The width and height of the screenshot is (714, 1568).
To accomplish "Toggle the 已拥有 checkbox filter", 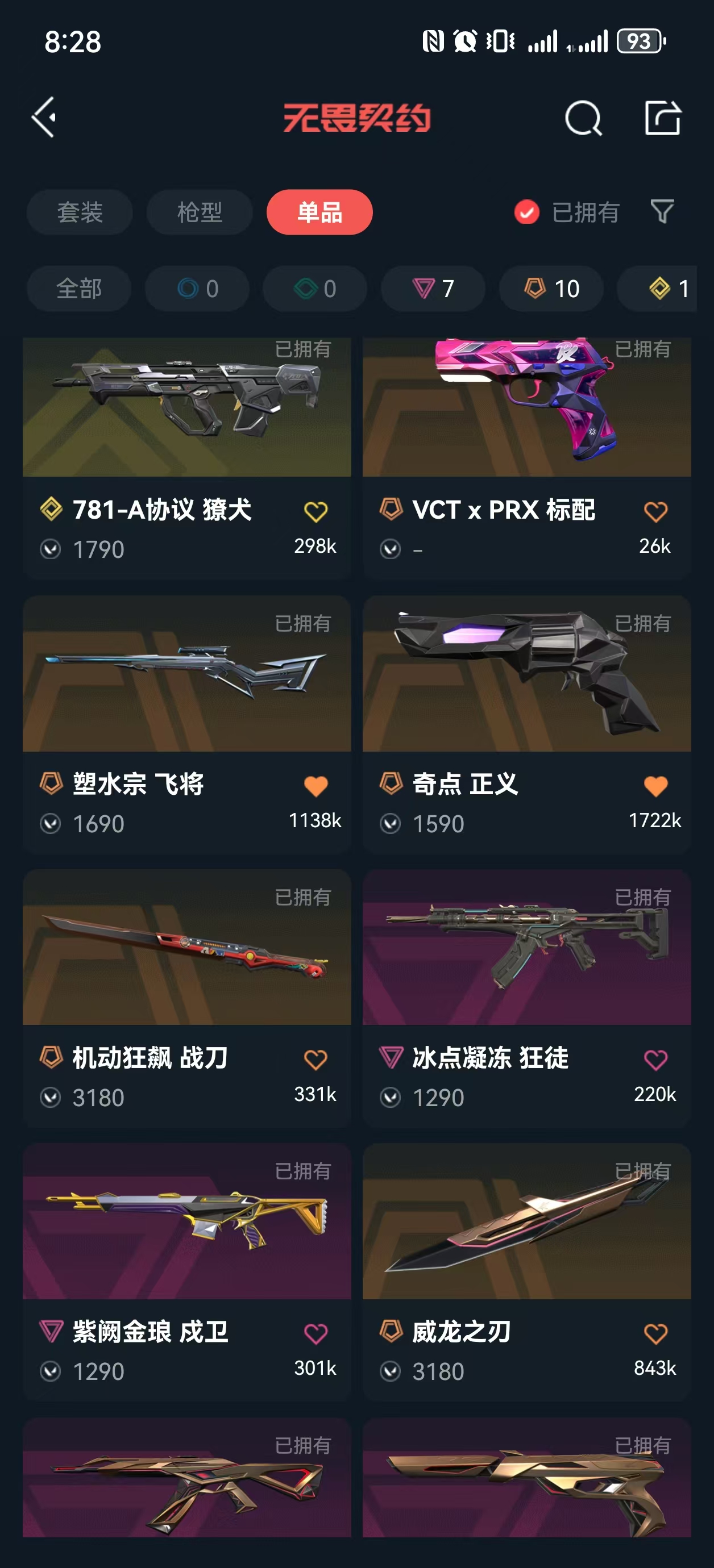I will pyautogui.click(x=527, y=212).
